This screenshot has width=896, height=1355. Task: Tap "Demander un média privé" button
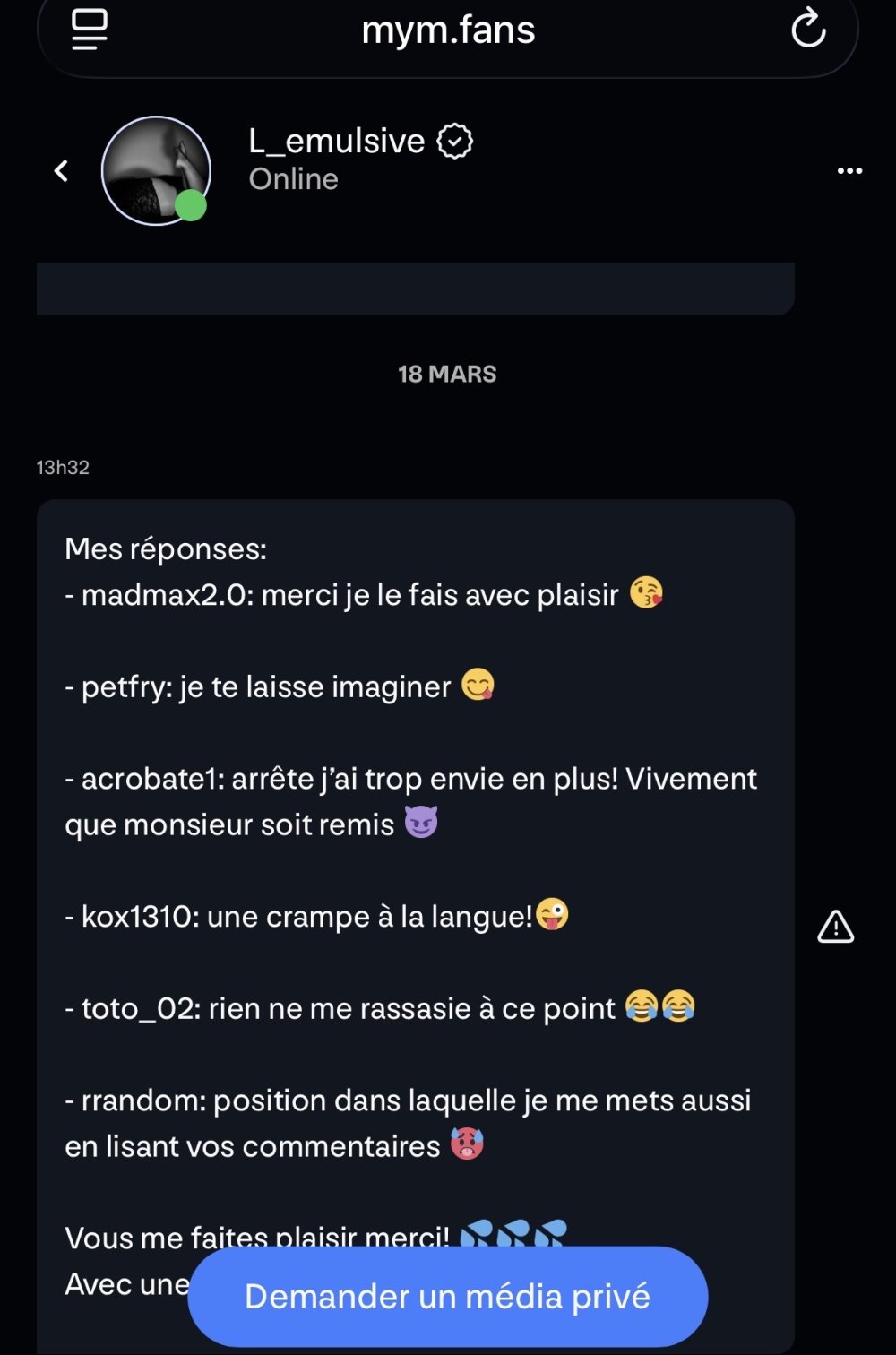click(x=447, y=1296)
